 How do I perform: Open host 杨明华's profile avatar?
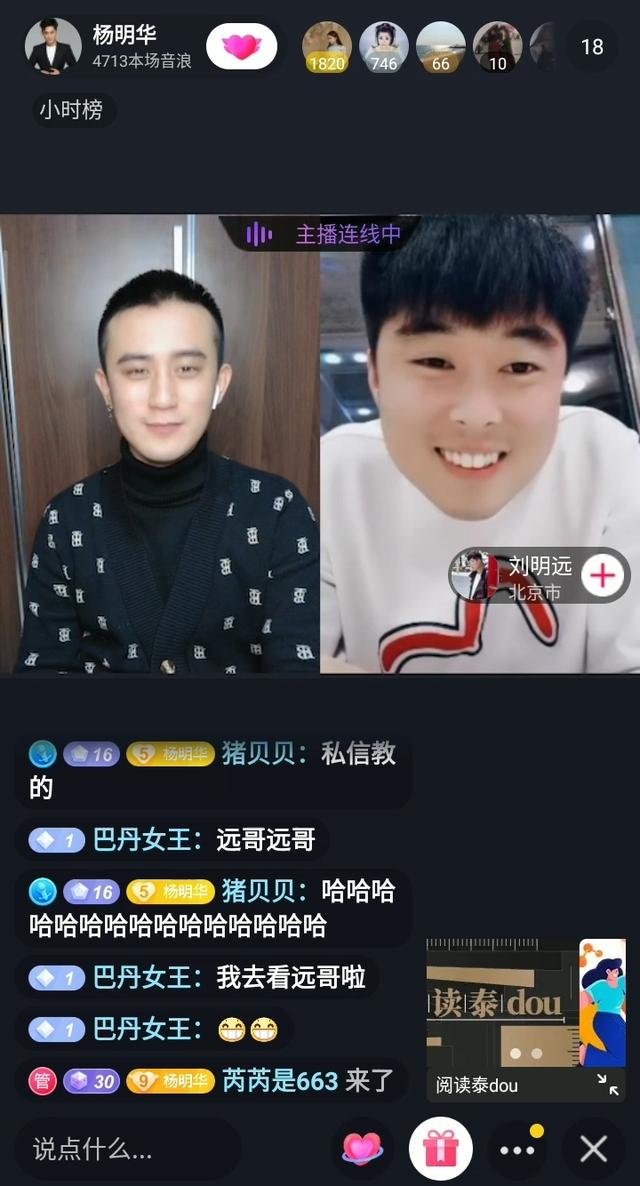[53, 46]
